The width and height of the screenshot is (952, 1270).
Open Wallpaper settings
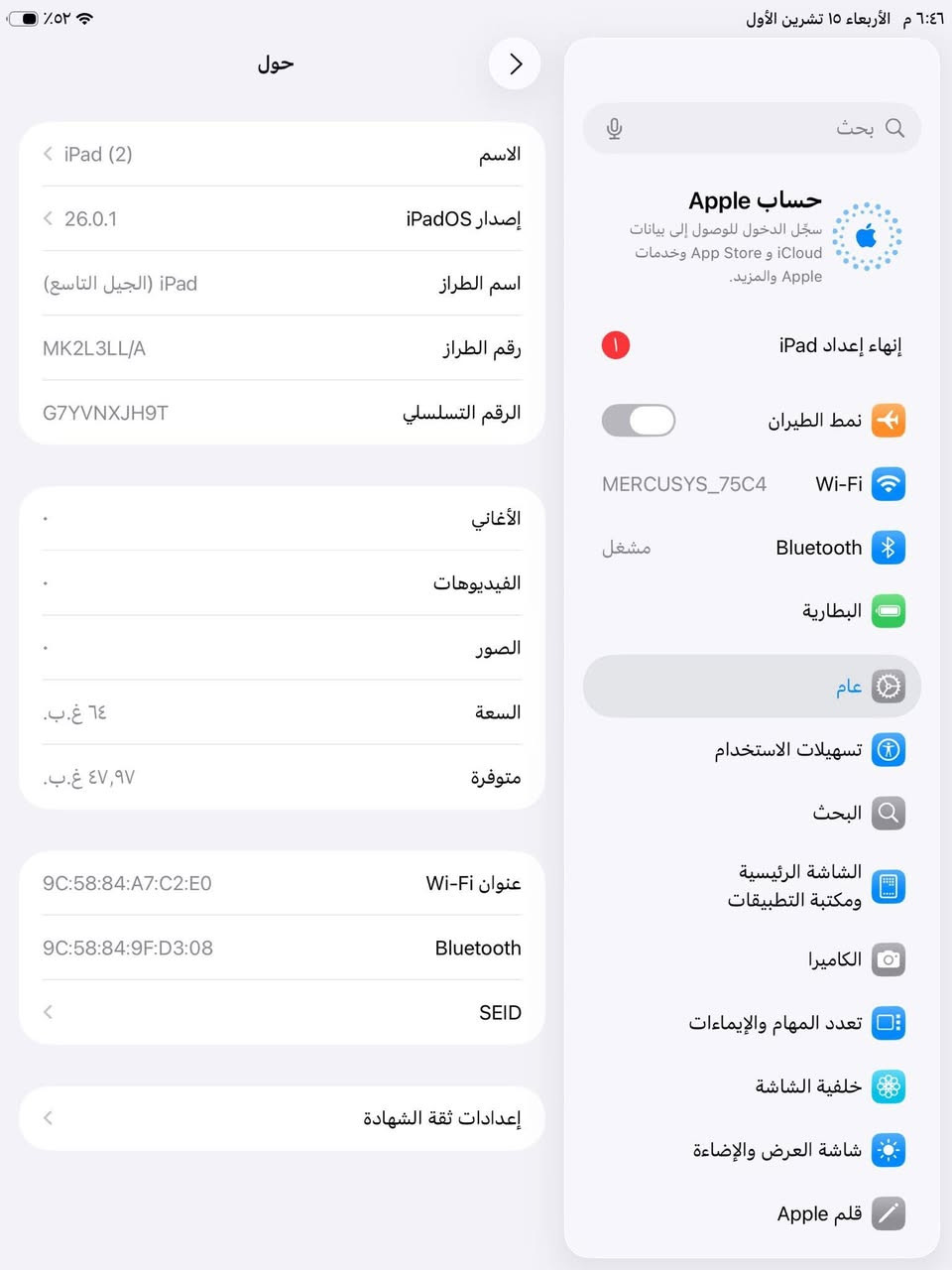coord(754,1086)
